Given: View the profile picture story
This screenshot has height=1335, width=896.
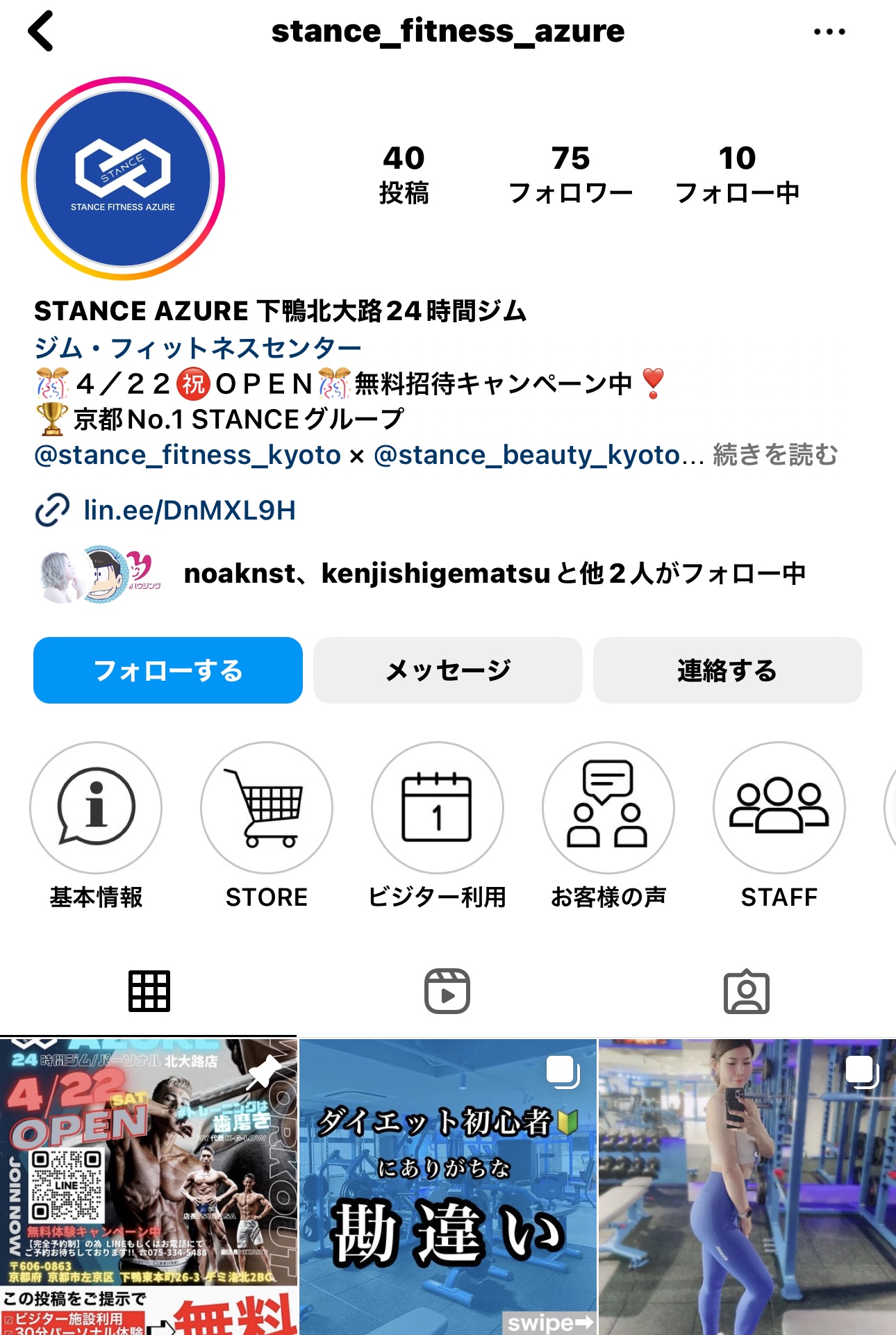Looking at the screenshot, I should (123, 179).
